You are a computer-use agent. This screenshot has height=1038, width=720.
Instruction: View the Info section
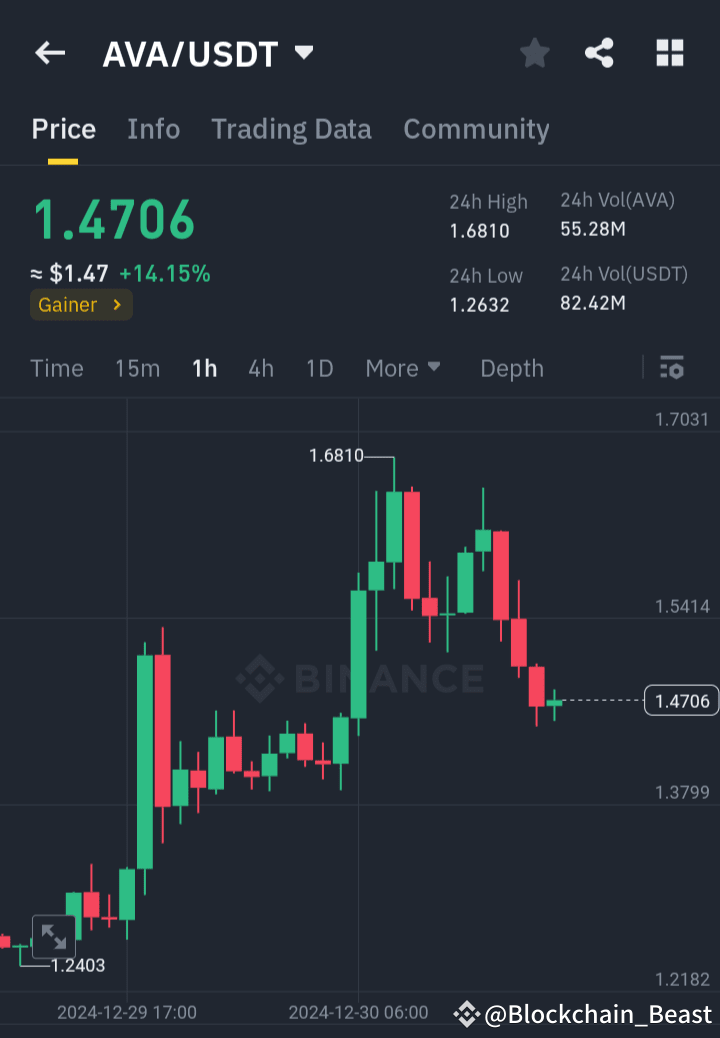(153, 129)
